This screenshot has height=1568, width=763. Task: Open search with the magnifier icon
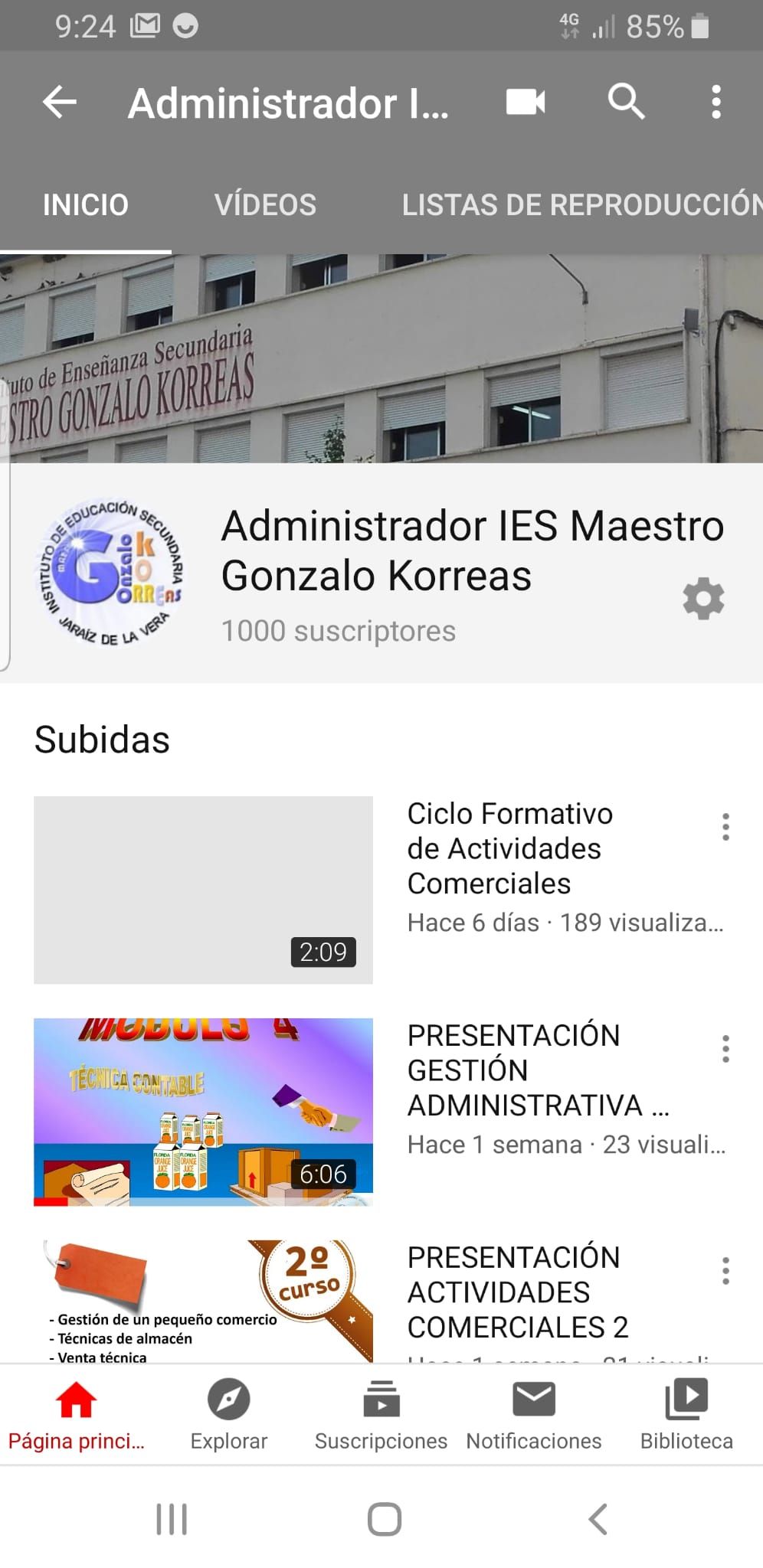point(626,102)
